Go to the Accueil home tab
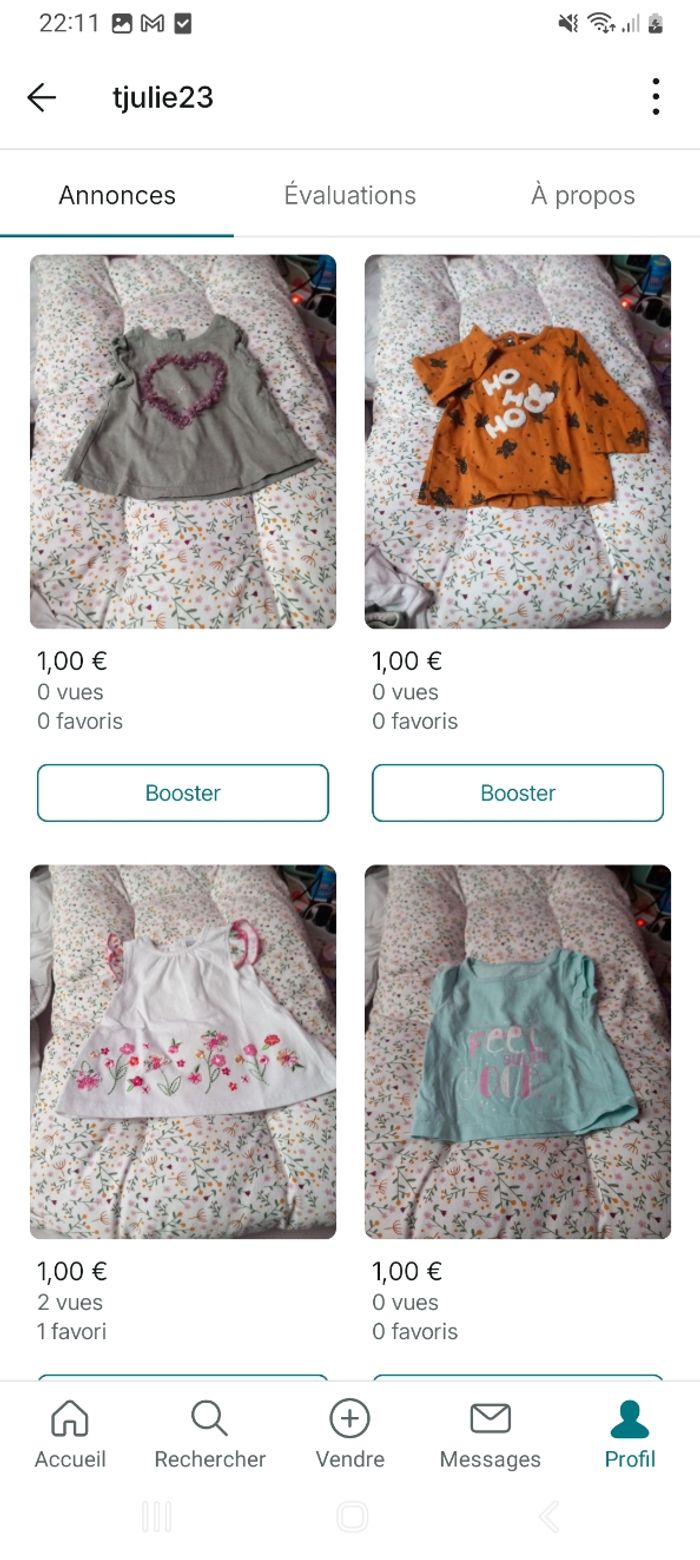This screenshot has width=700, height=1560. (70, 1434)
